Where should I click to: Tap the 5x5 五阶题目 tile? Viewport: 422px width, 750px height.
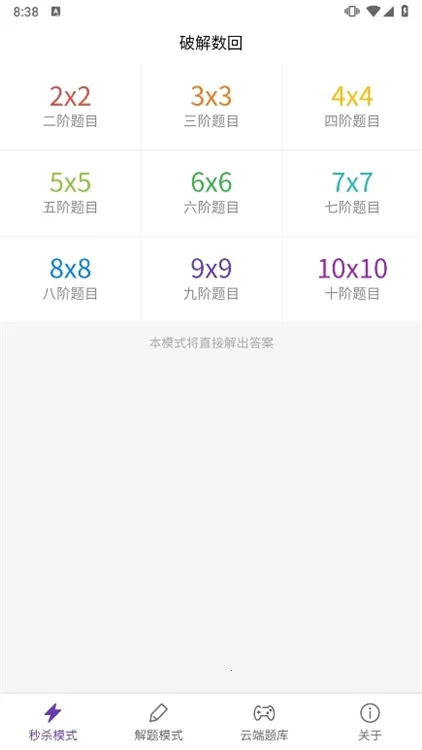70,193
